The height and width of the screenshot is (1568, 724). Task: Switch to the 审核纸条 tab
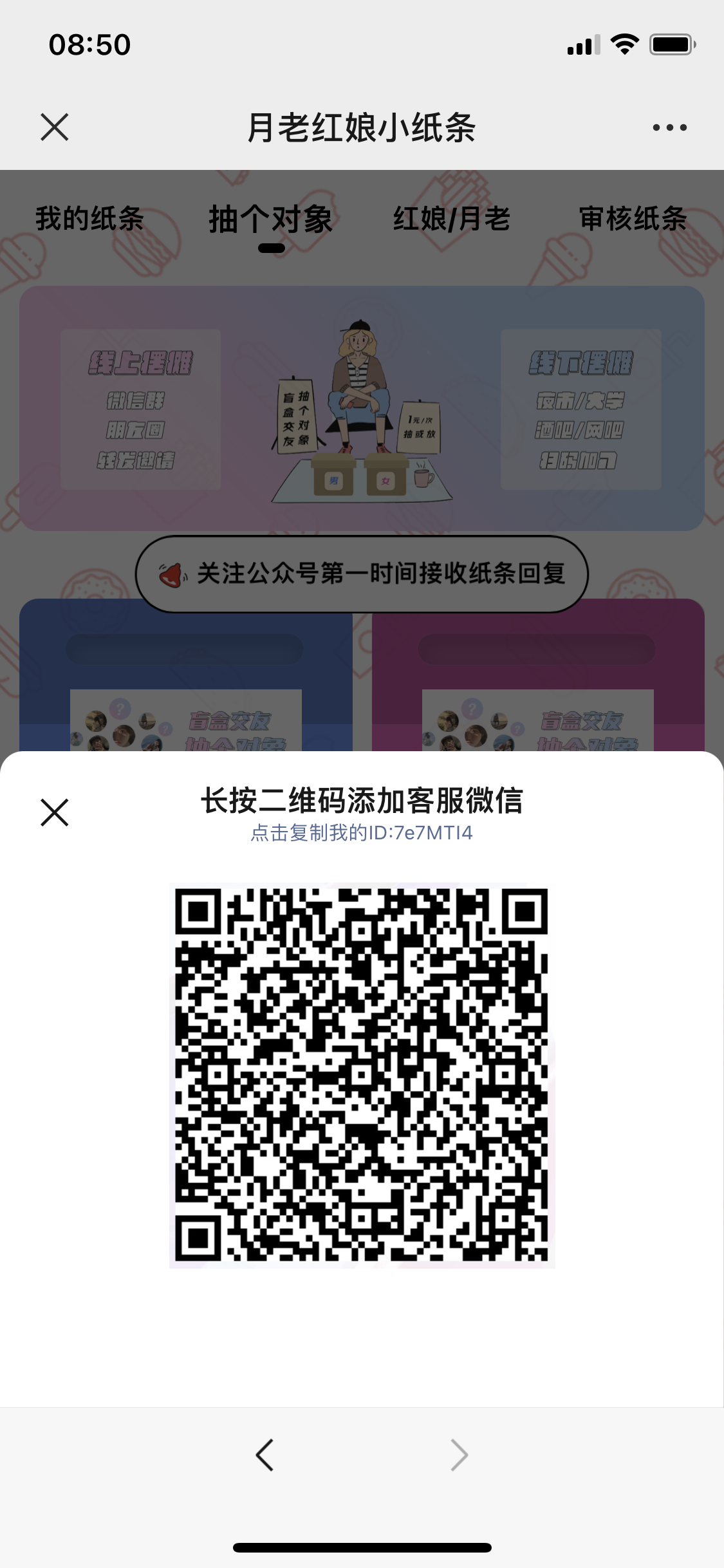click(x=633, y=219)
